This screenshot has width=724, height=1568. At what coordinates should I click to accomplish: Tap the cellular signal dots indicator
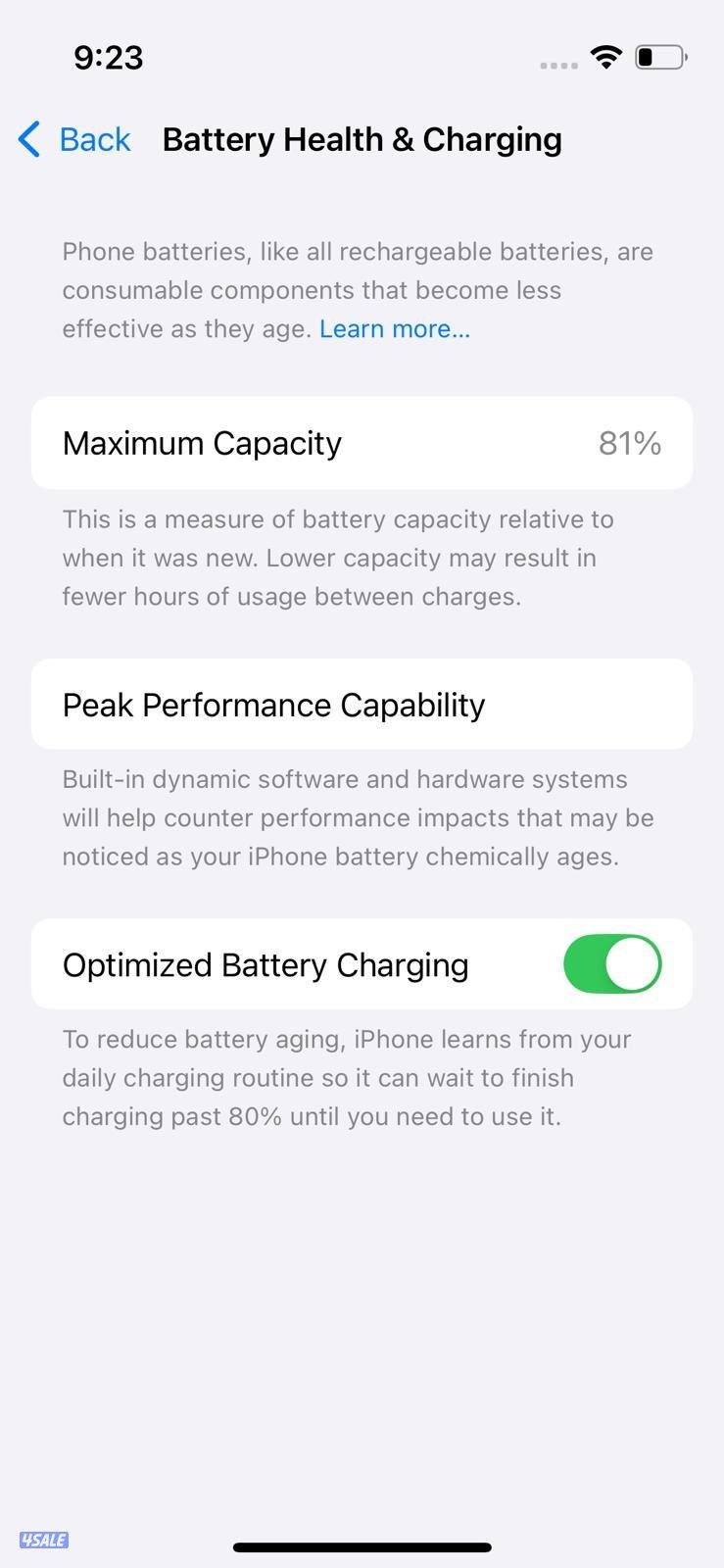(556, 65)
